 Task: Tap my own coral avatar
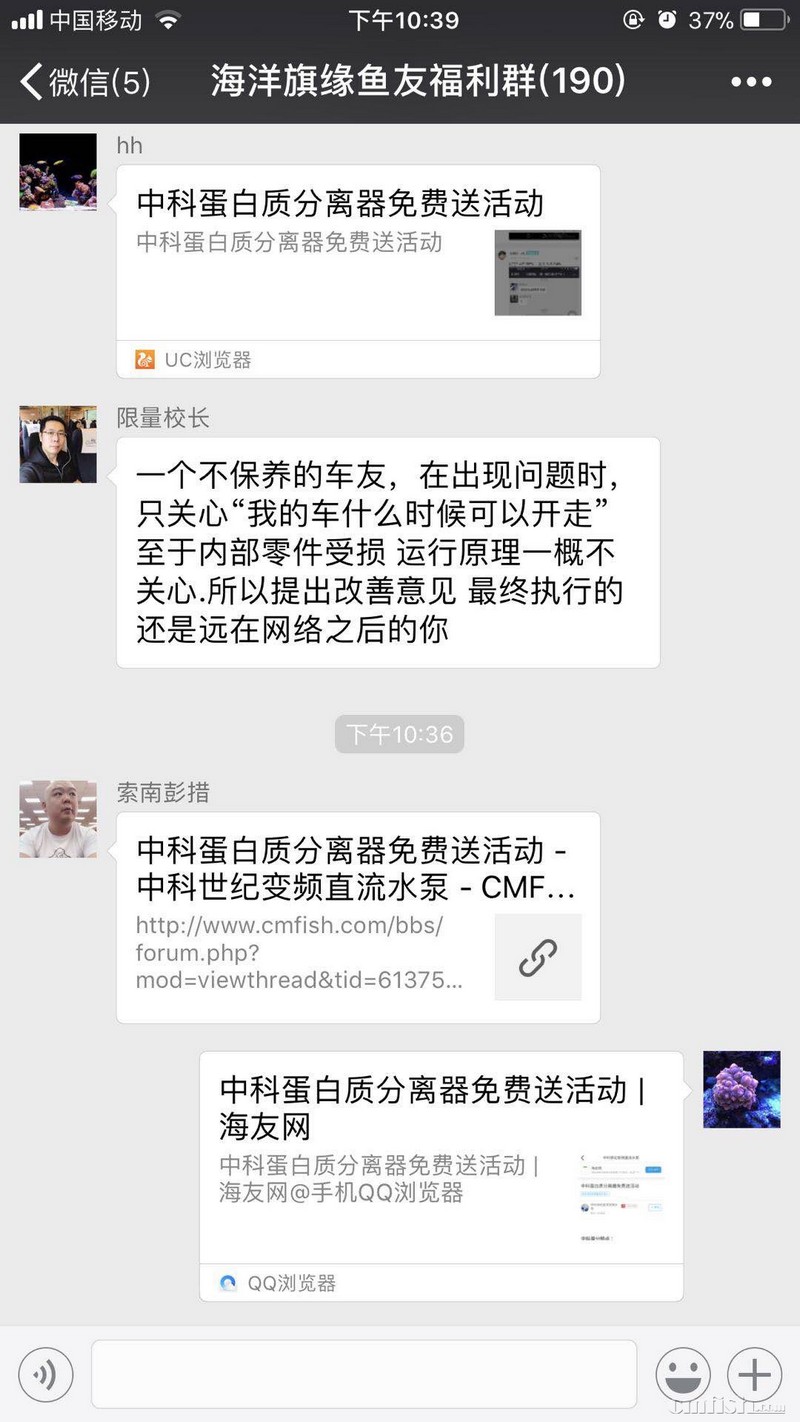tap(741, 1089)
